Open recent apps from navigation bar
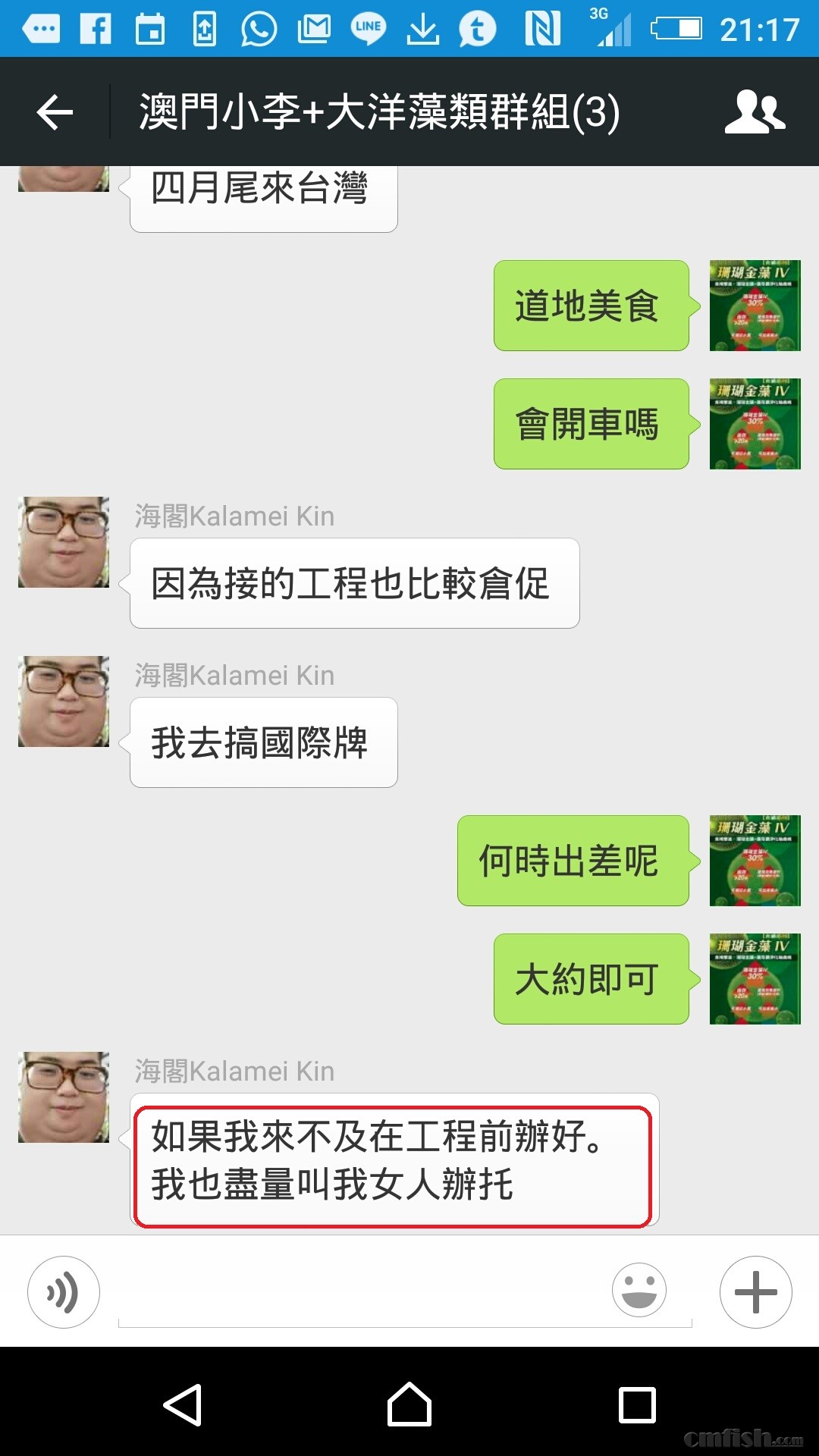Image resolution: width=819 pixels, height=1456 pixels. (637, 1404)
